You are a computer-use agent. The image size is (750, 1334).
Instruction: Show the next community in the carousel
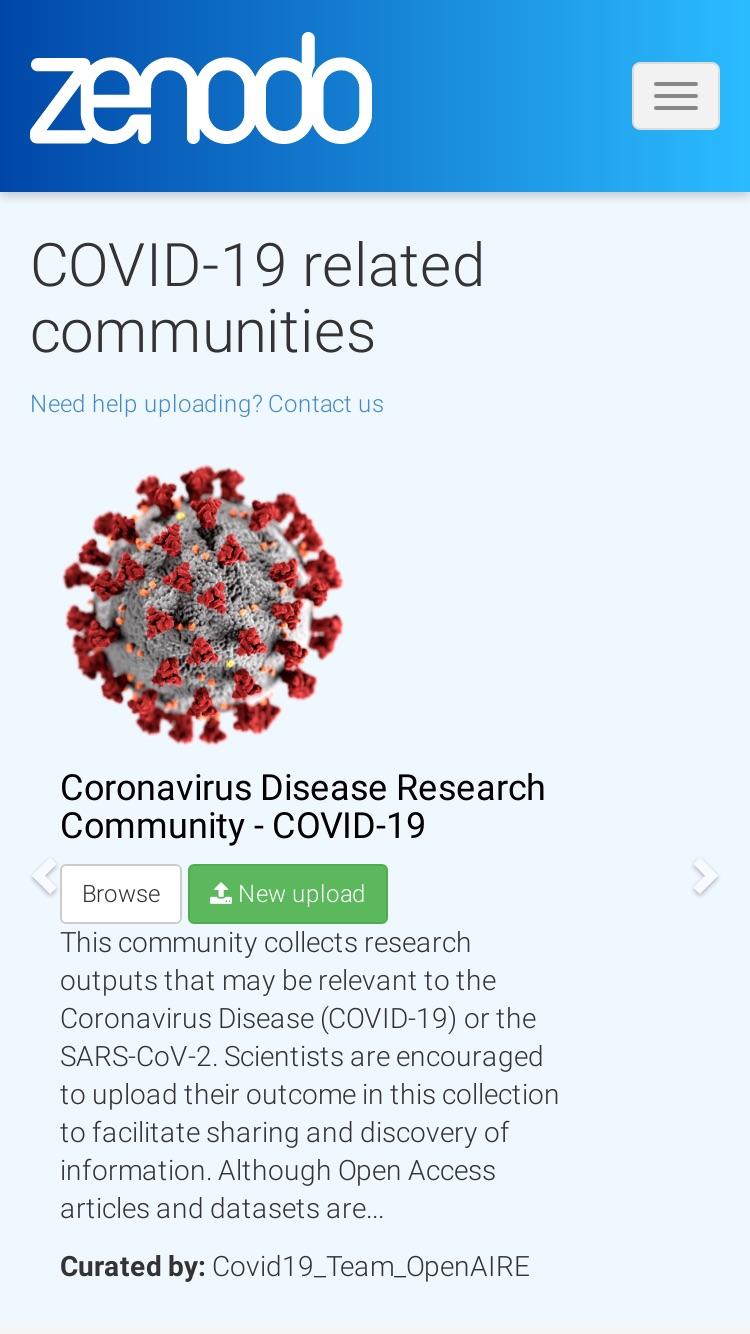pyautogui.click(x=706, y=876)
